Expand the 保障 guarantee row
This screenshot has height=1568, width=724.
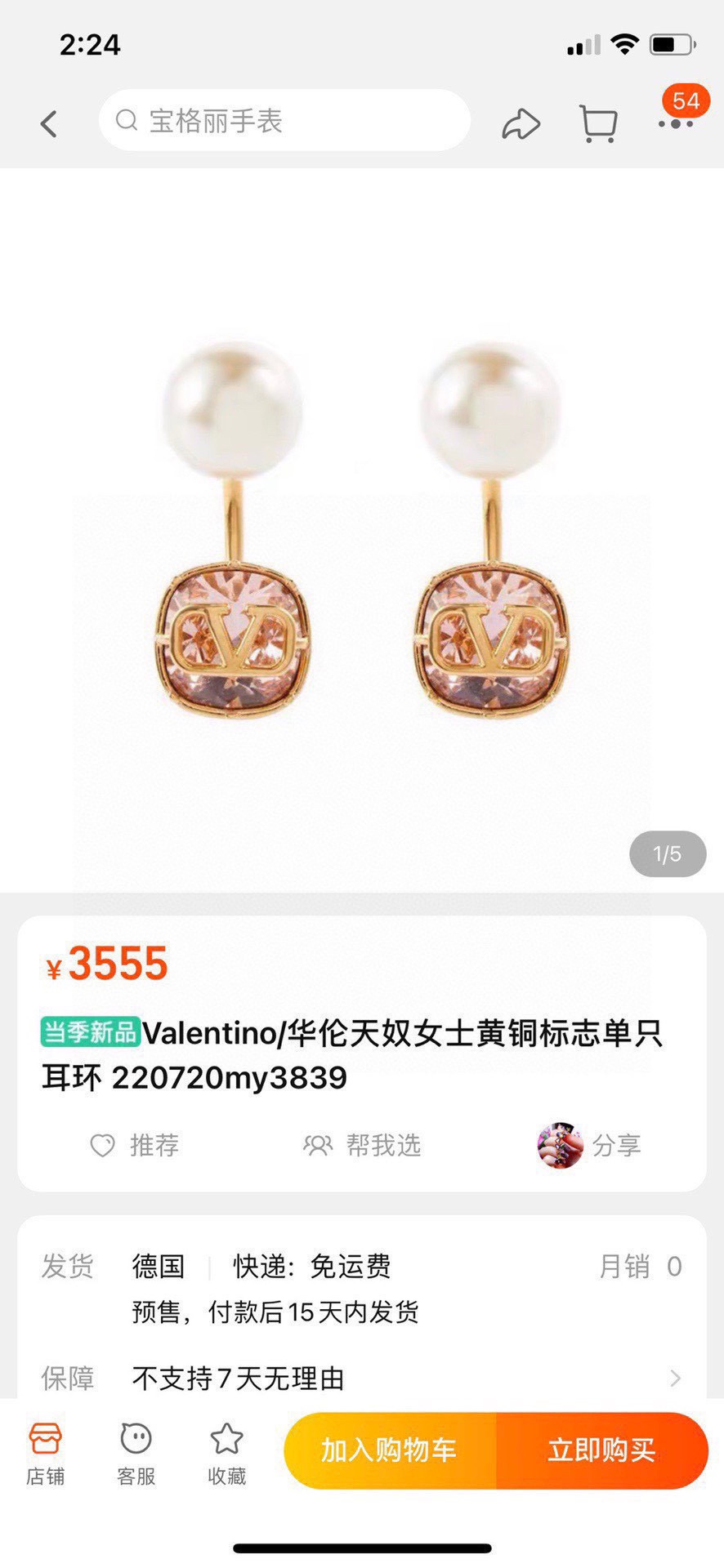point(362,1379)
